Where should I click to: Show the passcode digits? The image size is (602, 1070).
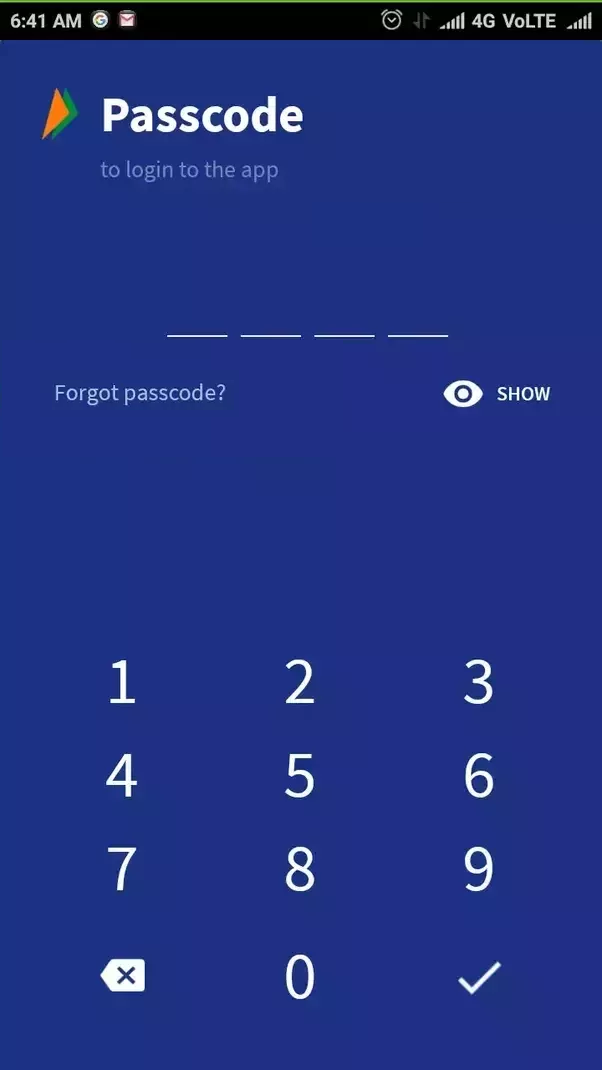pos(496,394)
